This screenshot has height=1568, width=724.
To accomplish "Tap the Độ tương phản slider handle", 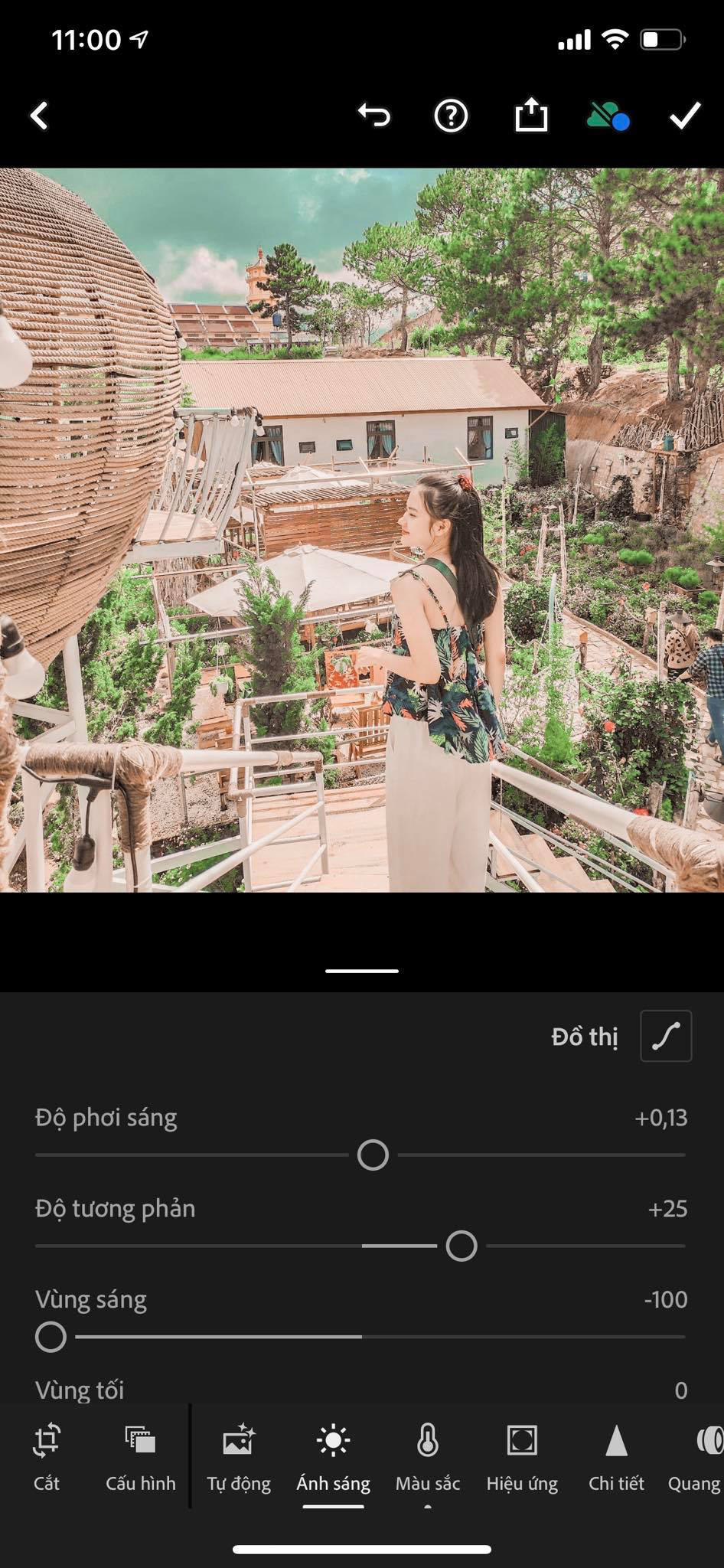I will (461, 1246).
